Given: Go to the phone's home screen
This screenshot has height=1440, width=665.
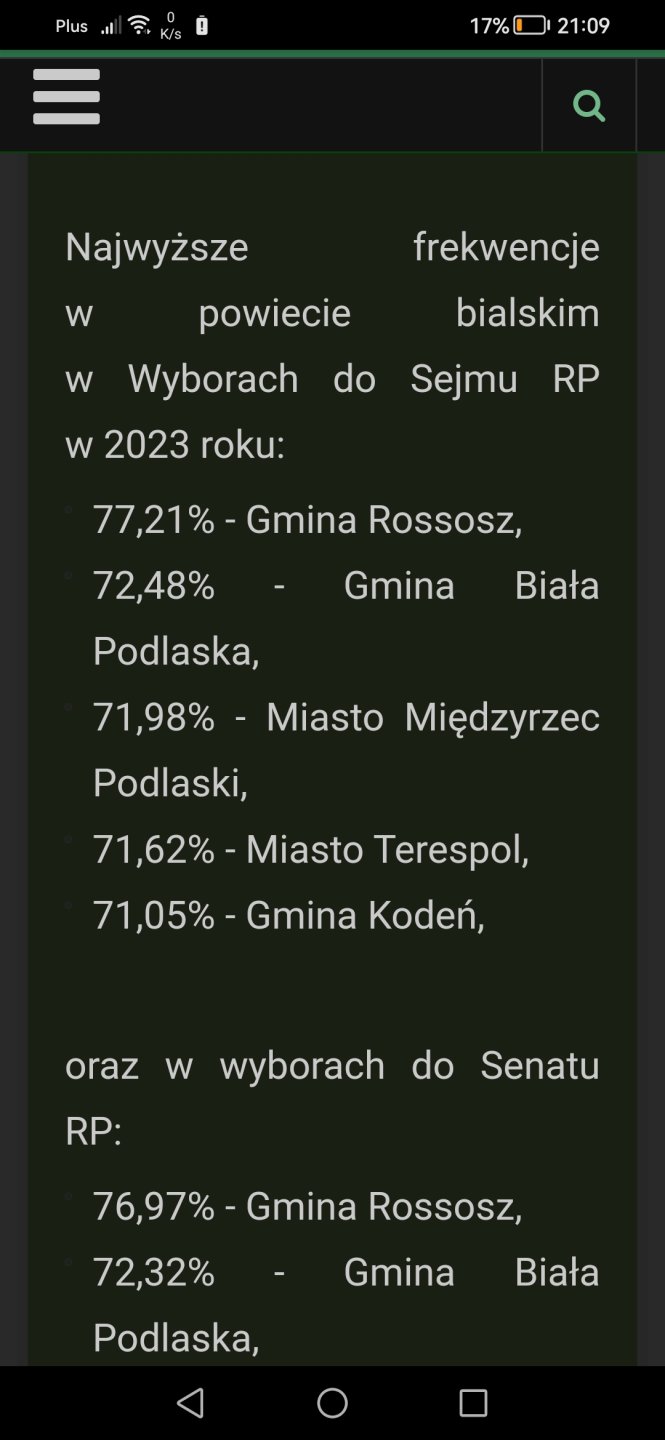Looking at the screenshot, I should click(332, 1402).
